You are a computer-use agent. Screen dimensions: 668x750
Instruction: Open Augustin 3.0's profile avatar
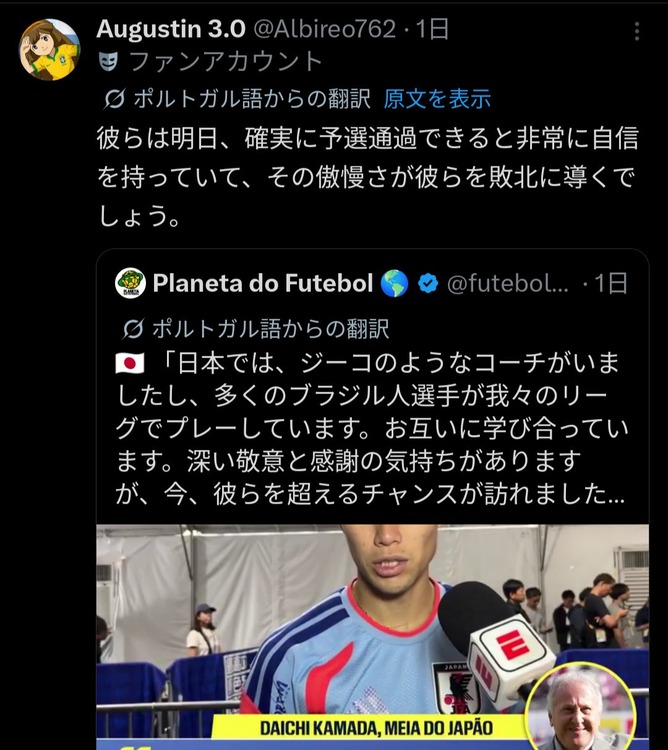click(49, 49)
